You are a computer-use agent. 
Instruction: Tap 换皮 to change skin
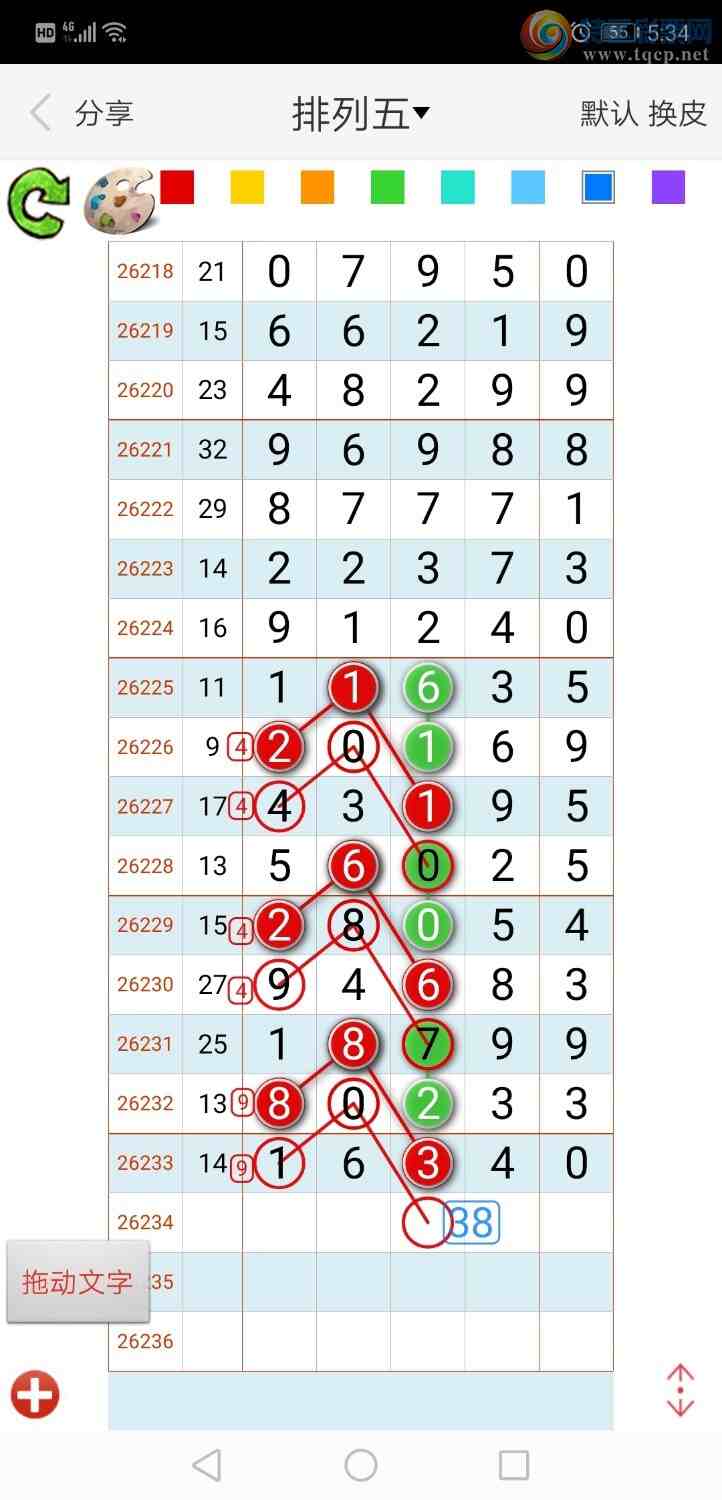pyautogui.click(x=678, y=113)
